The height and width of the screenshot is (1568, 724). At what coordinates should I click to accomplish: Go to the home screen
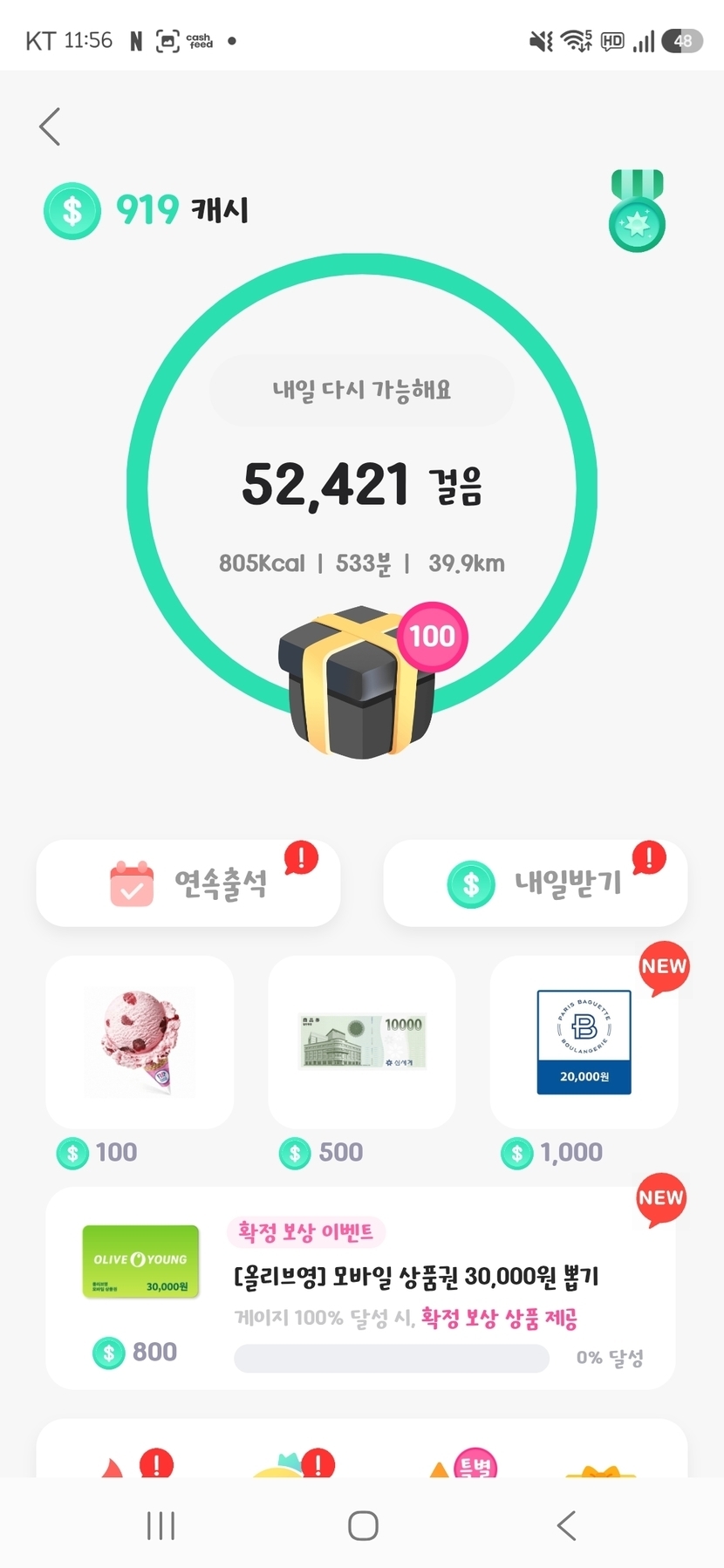[363, 1525]
